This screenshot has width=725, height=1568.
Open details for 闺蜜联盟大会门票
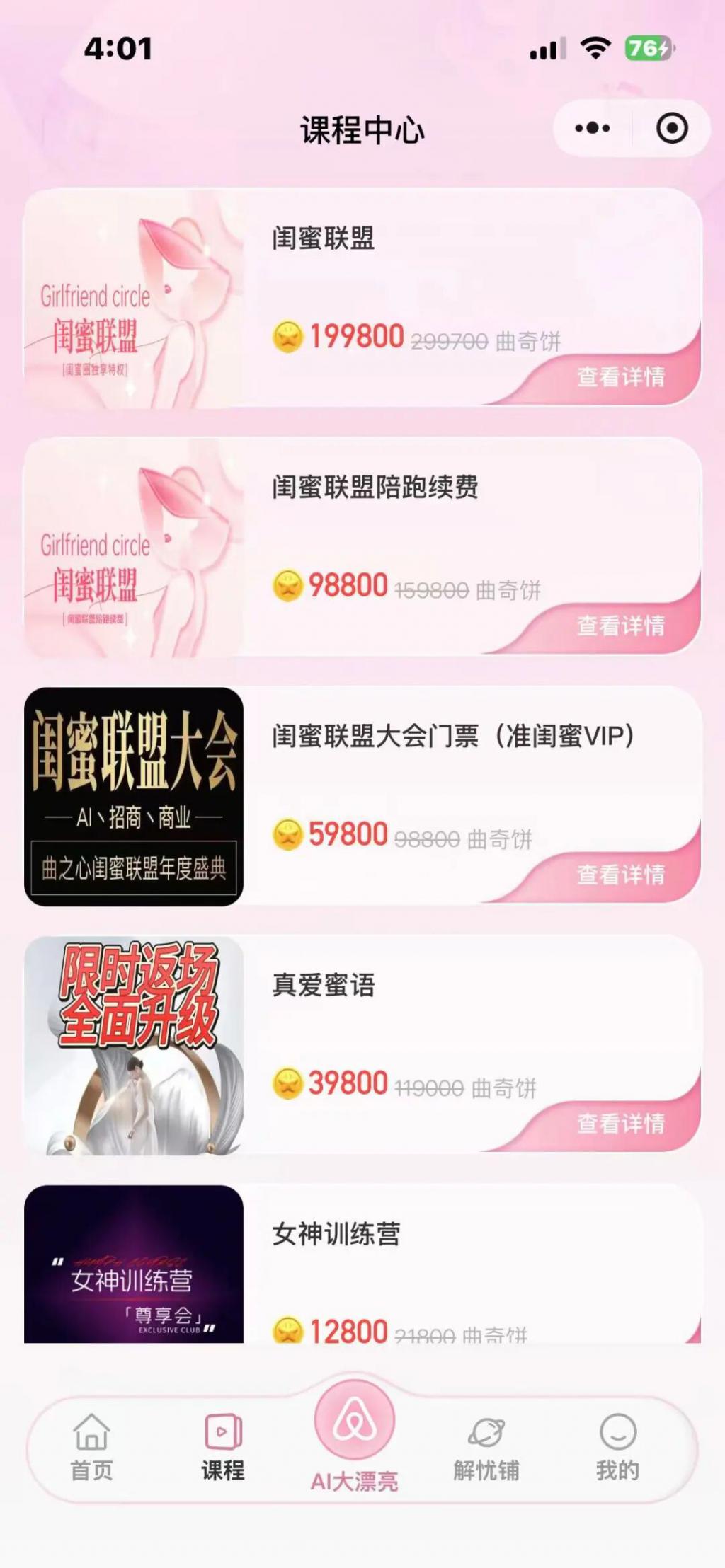click(620, 875)
